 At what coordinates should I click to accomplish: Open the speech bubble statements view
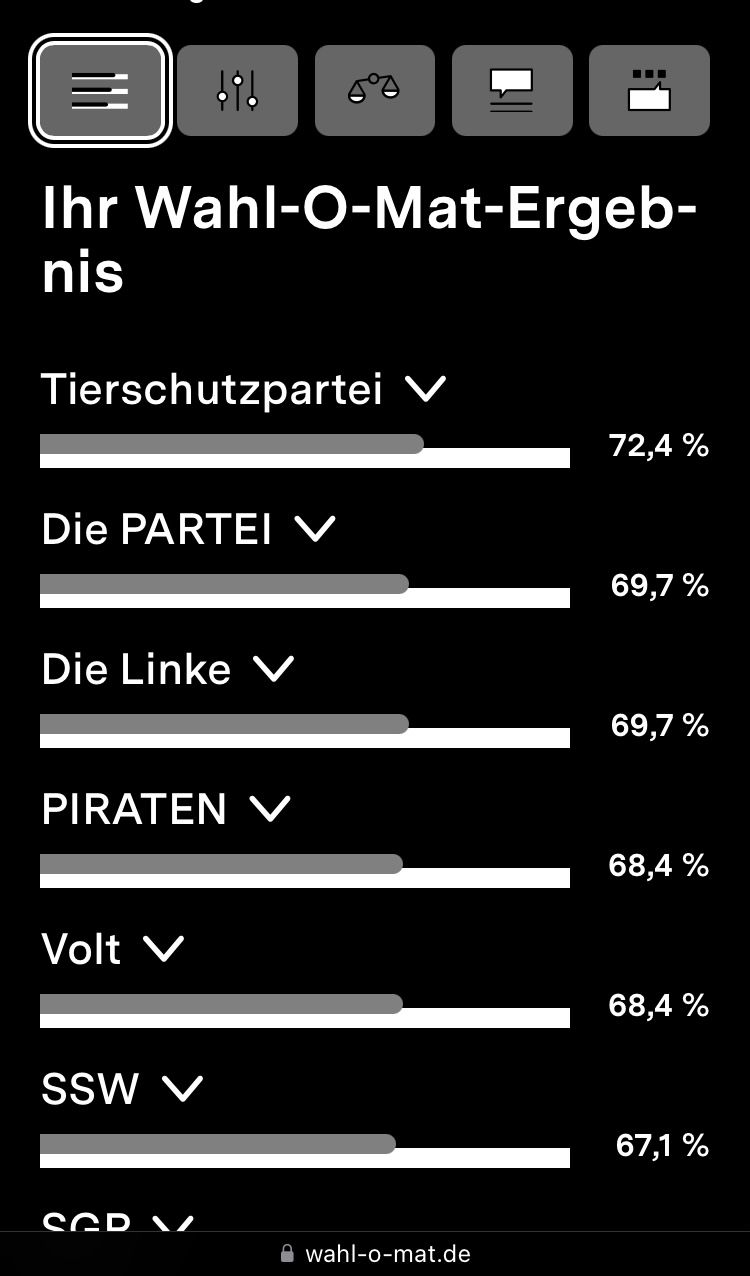coord(512,91)
